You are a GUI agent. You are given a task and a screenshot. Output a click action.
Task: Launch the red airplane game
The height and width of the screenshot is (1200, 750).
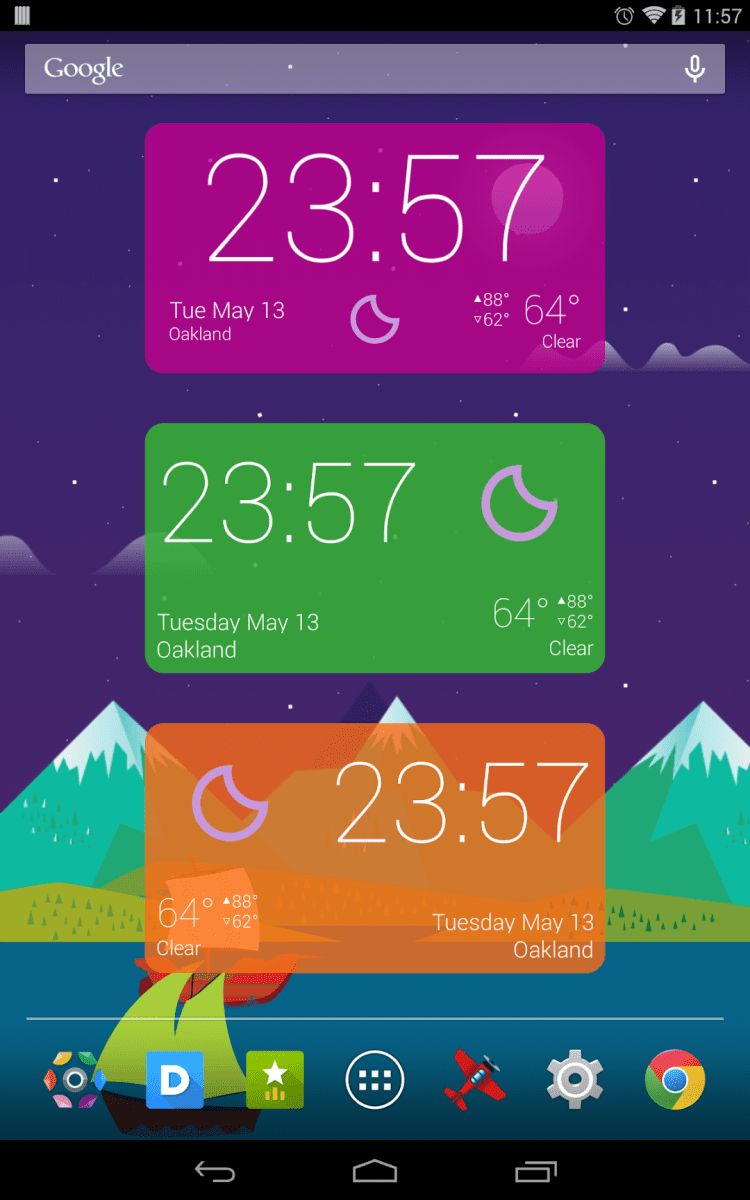coord(475,1080)
